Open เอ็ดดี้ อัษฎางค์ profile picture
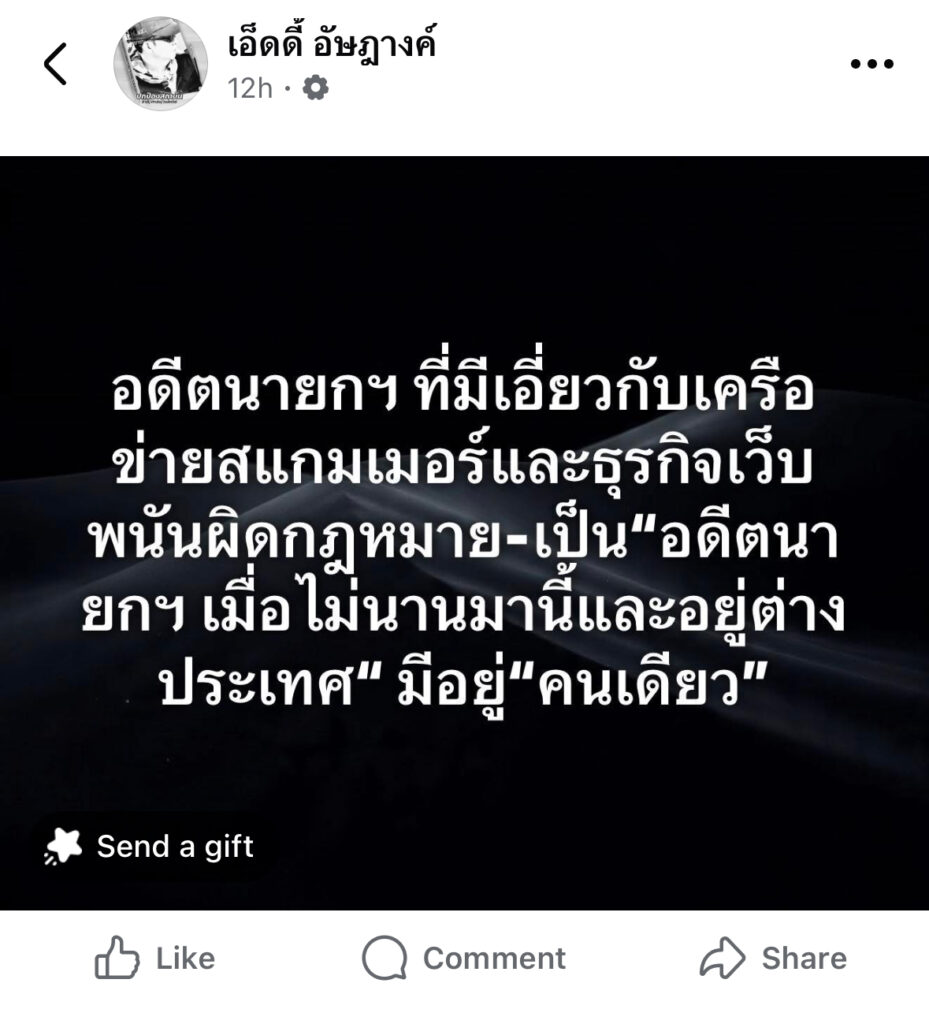This screenshot has height=1024, width=929. pyautogui.click(x=160, y=65)
